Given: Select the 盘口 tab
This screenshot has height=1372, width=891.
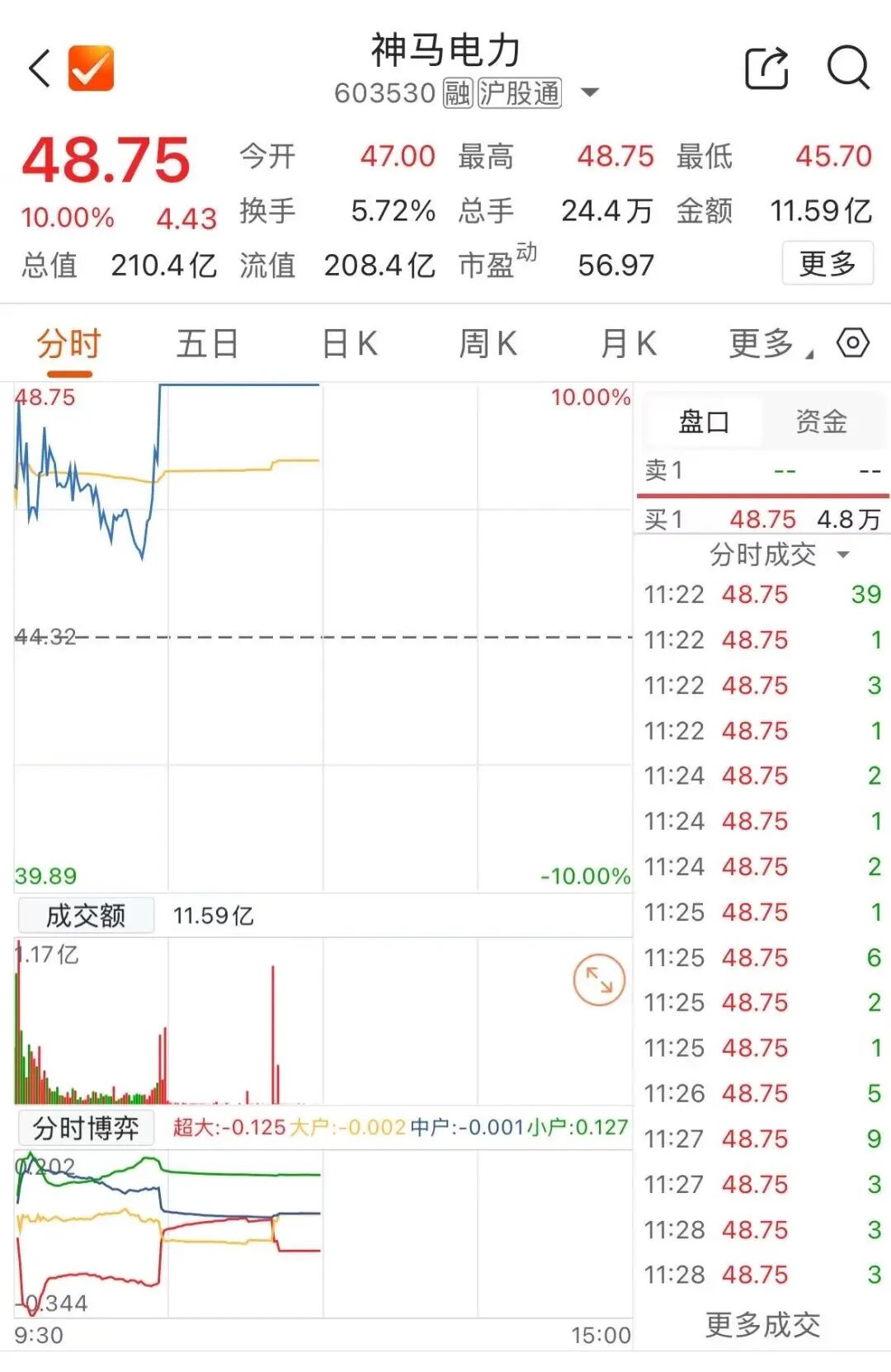Looking at the screenshot, I should (704, 422).
